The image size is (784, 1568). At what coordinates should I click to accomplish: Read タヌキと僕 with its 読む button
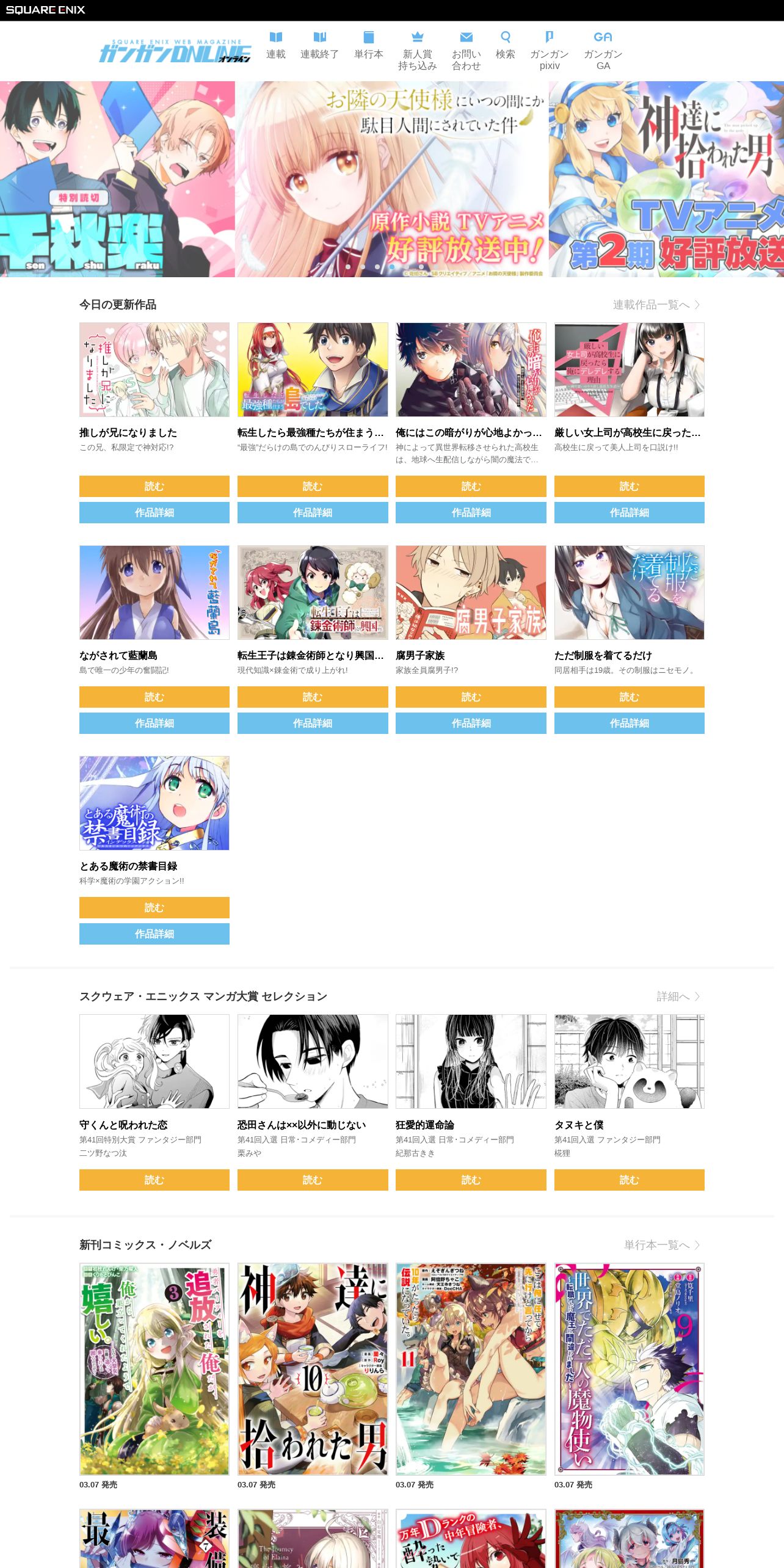629,1180
